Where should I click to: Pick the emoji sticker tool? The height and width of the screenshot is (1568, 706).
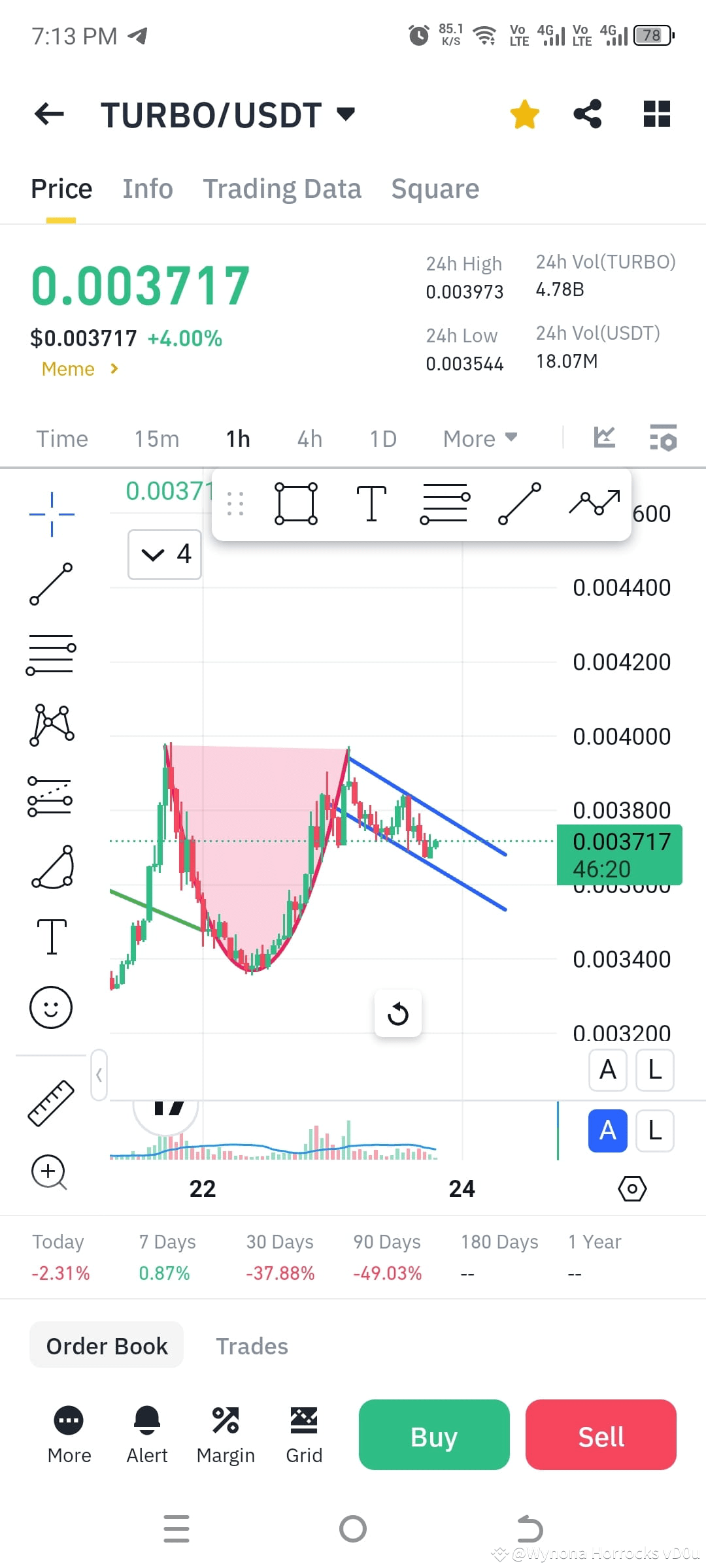point(51,1007)
